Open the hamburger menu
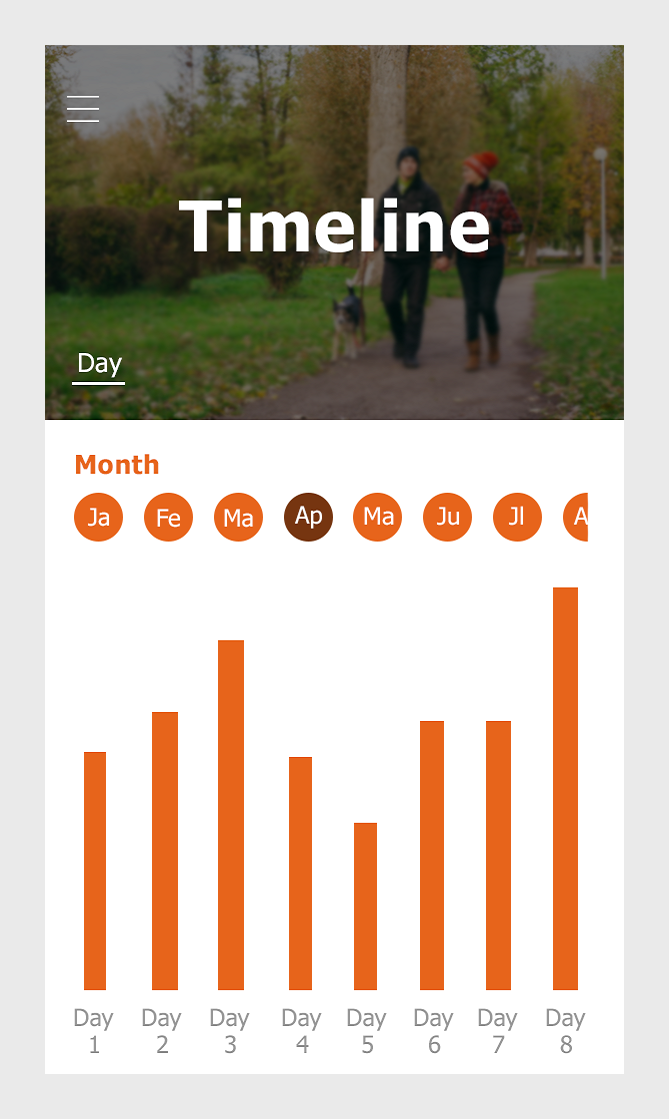Screen dimensions: 669x1119 (83, 108)
